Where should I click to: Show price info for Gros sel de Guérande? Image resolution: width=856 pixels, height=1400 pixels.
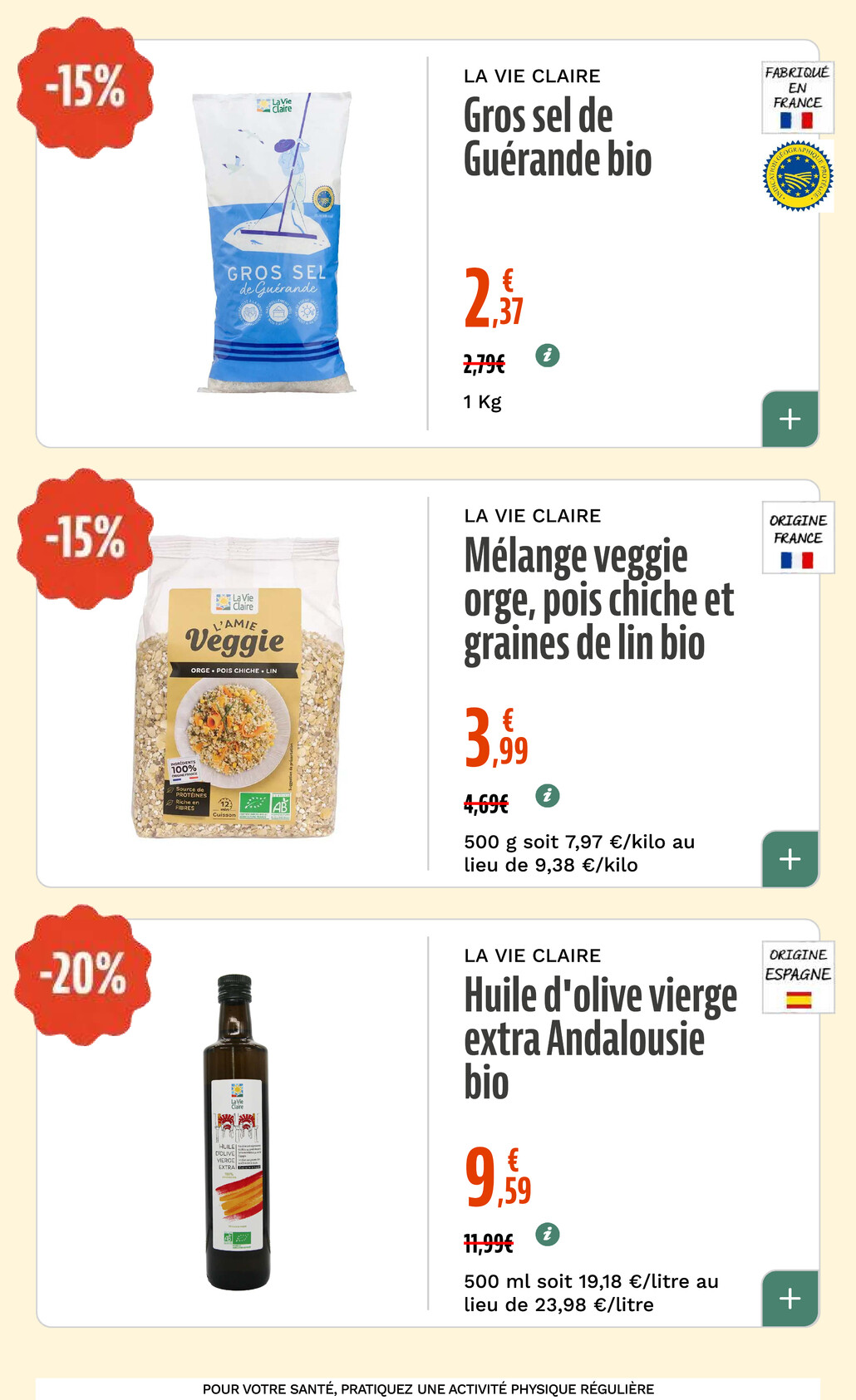(547, 356)
